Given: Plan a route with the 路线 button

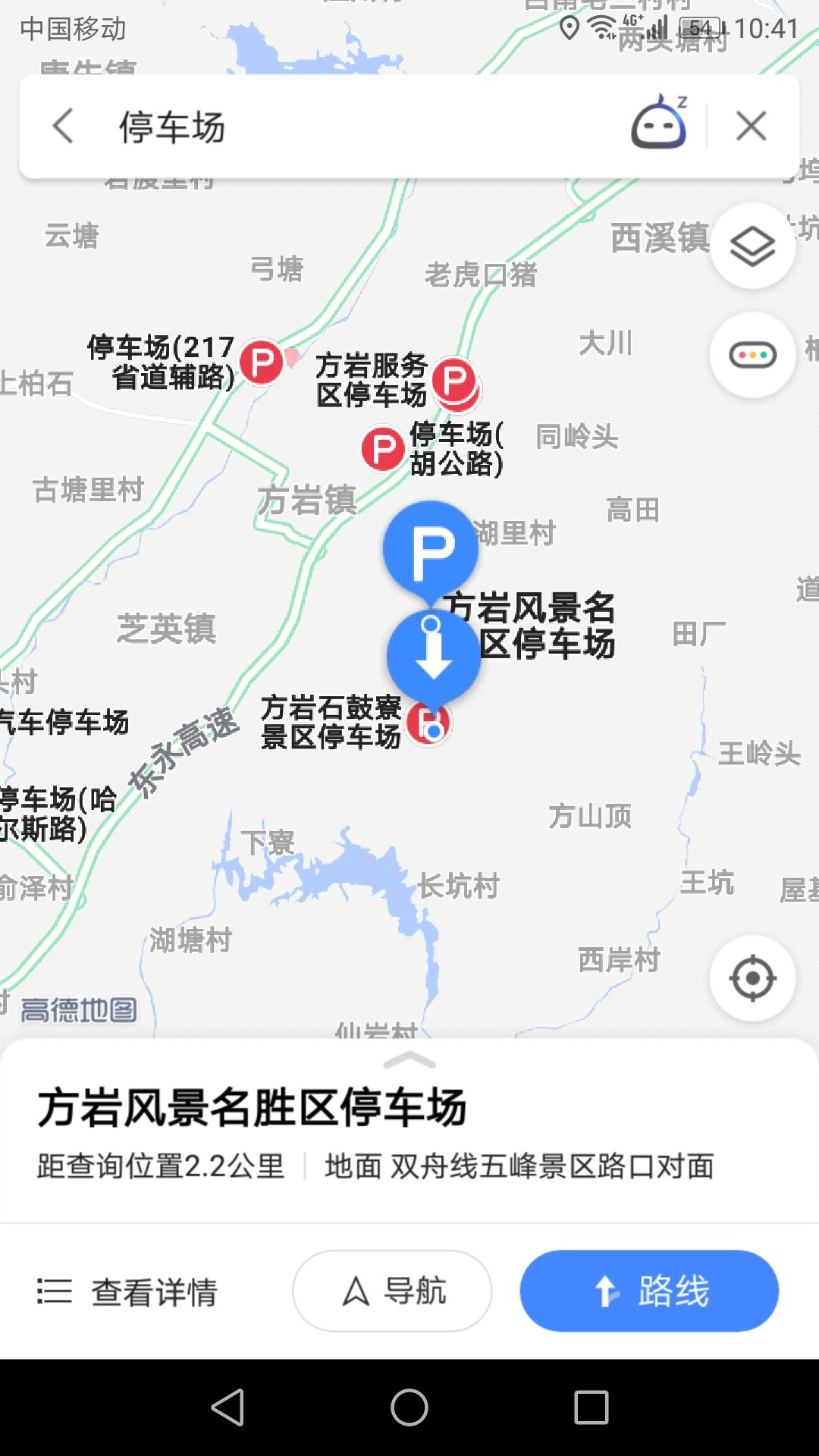Looking at the screenshot, I should [649, 1291].
